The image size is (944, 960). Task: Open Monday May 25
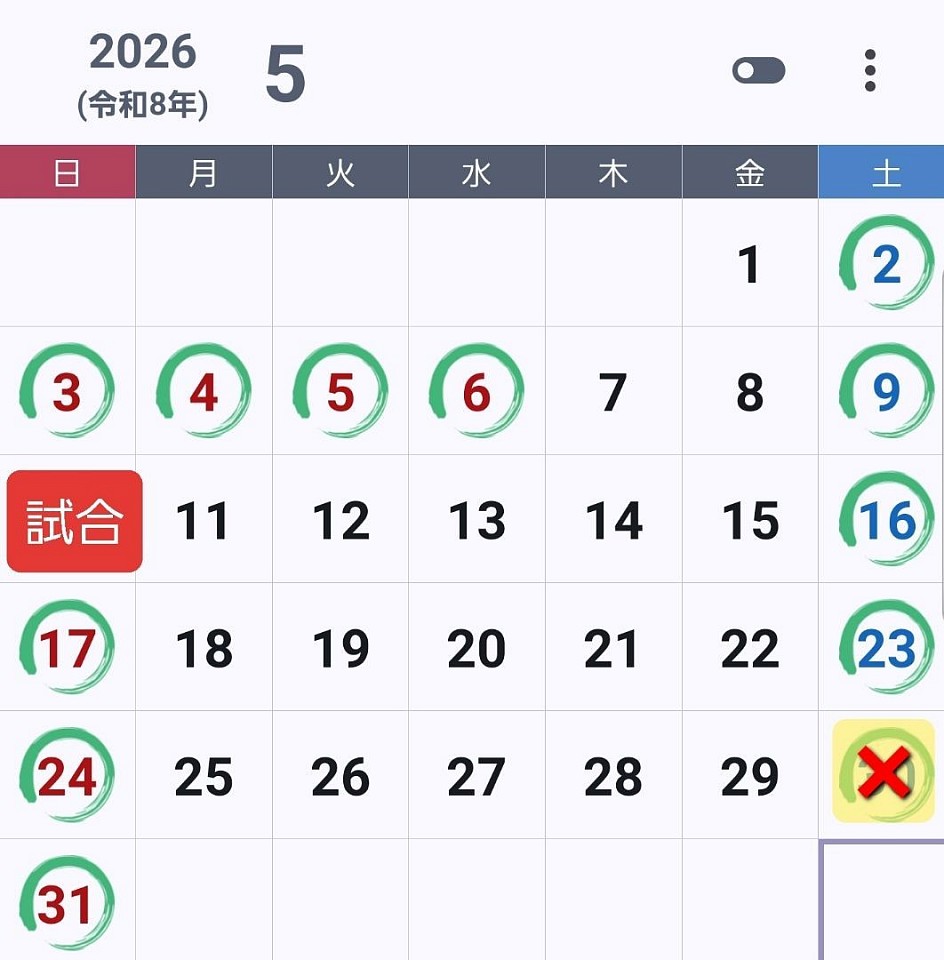tap(203, 777)
